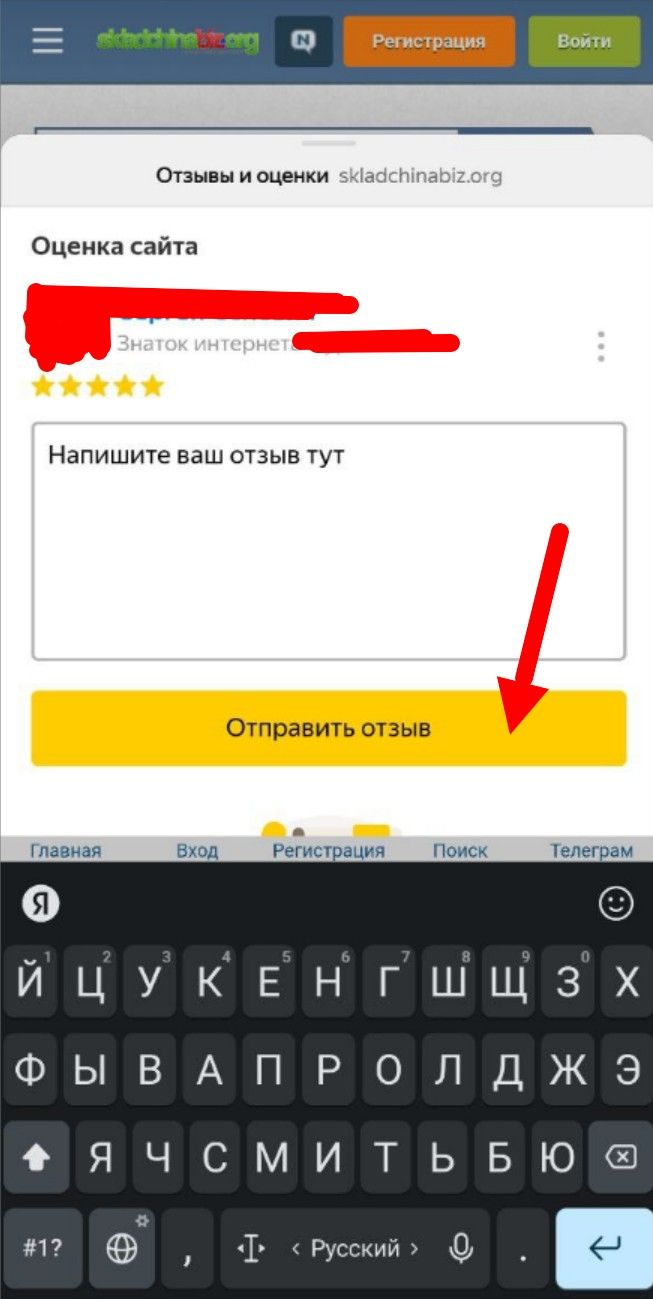Open Регистрация in bottom bar

point(328,851)
